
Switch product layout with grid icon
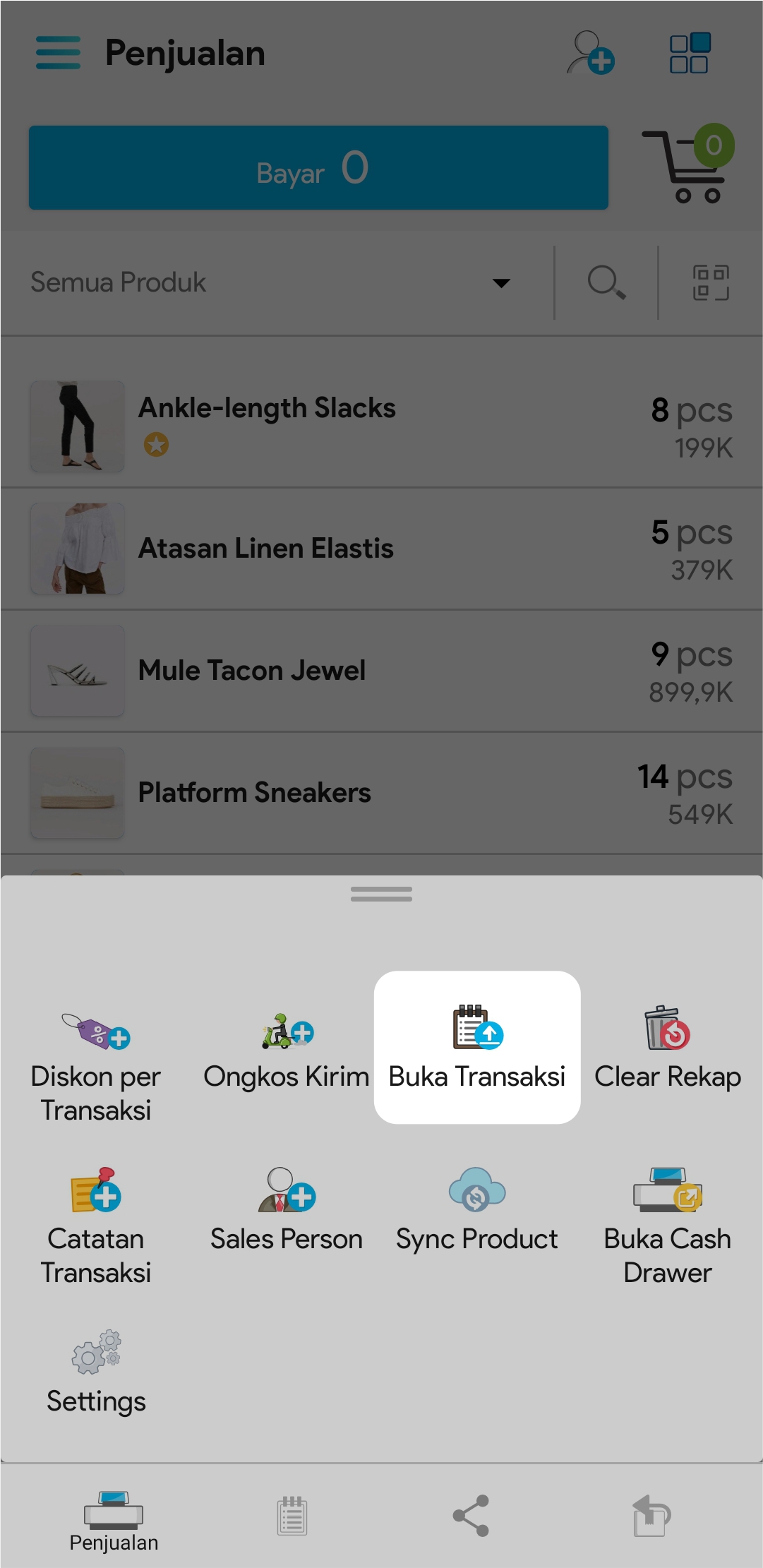click(x=690, y=53)
